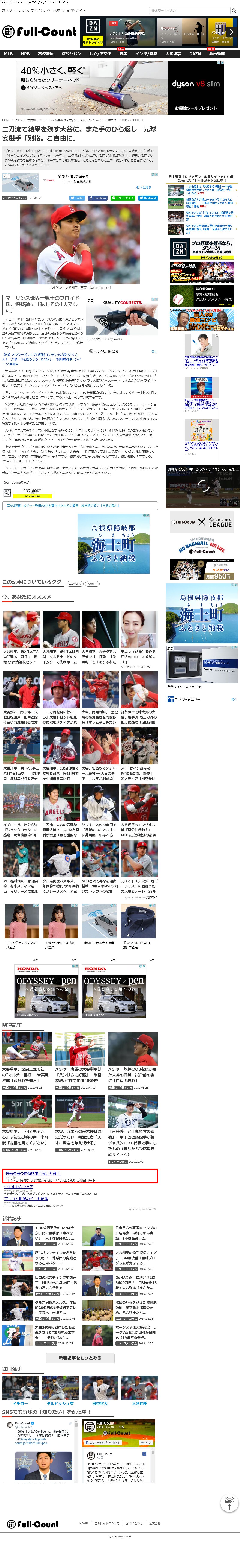Open the 高校野球 navigation tab
Screen dimensions: 240x1568
[x=46, y=54]
